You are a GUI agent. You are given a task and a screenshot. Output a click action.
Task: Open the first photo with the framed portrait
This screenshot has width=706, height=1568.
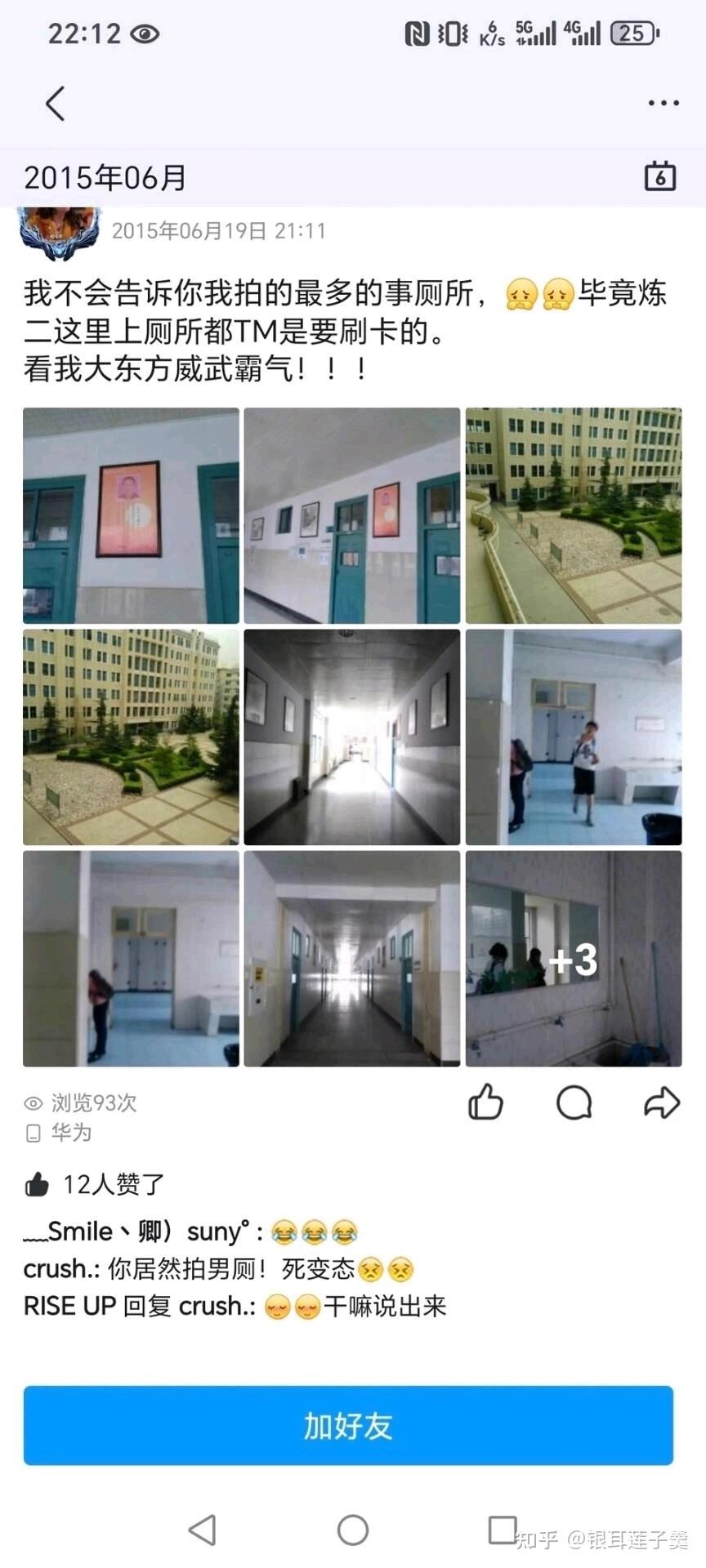(131, 515)
